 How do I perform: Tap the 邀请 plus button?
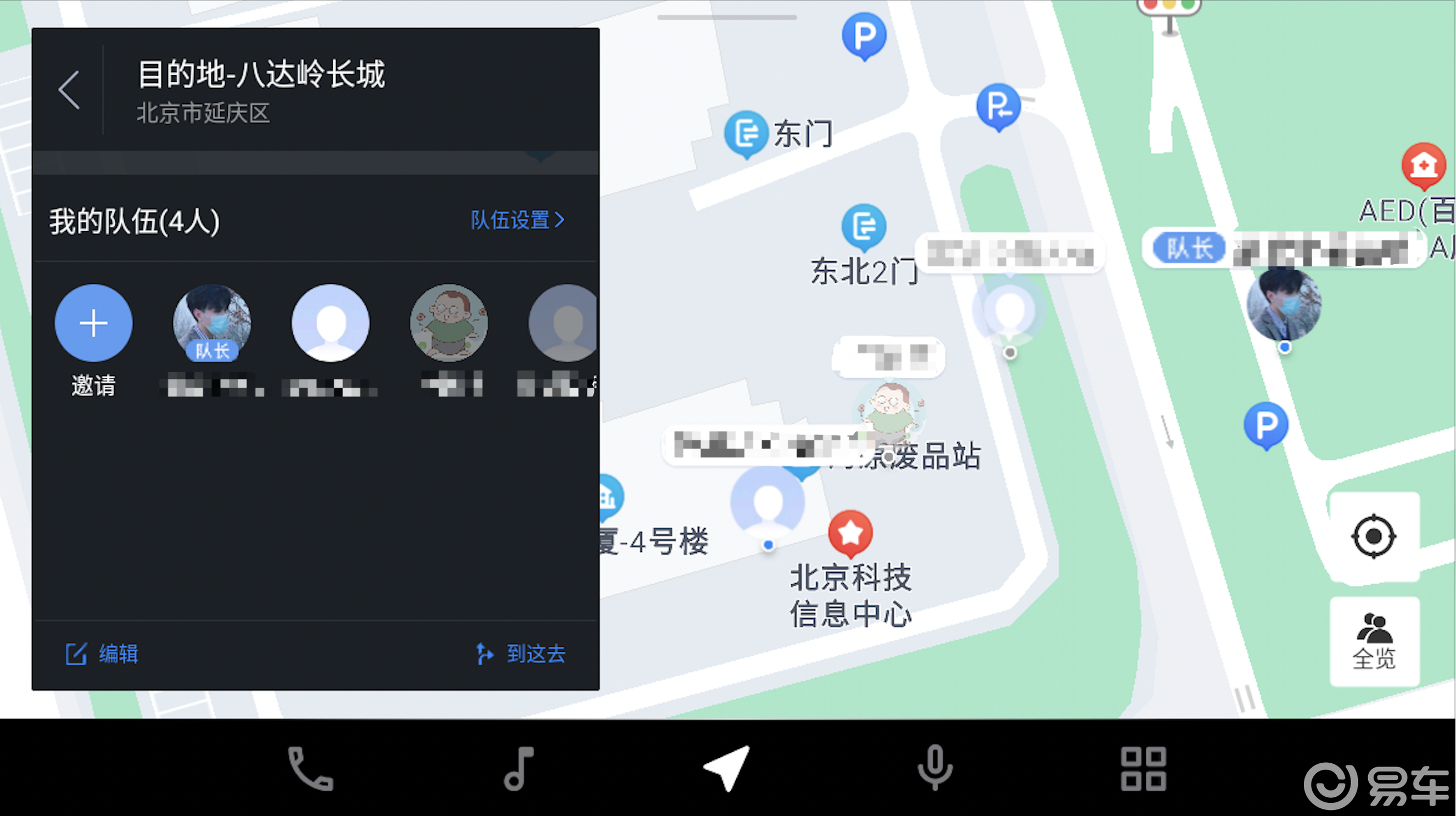pos(93,323)
